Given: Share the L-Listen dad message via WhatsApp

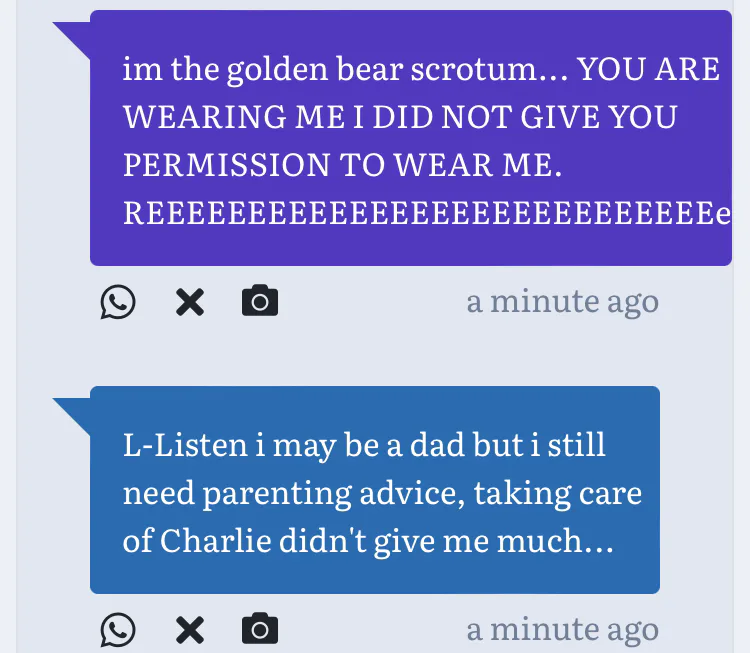Looking at the screenshot, I should (x=118, y=630).
